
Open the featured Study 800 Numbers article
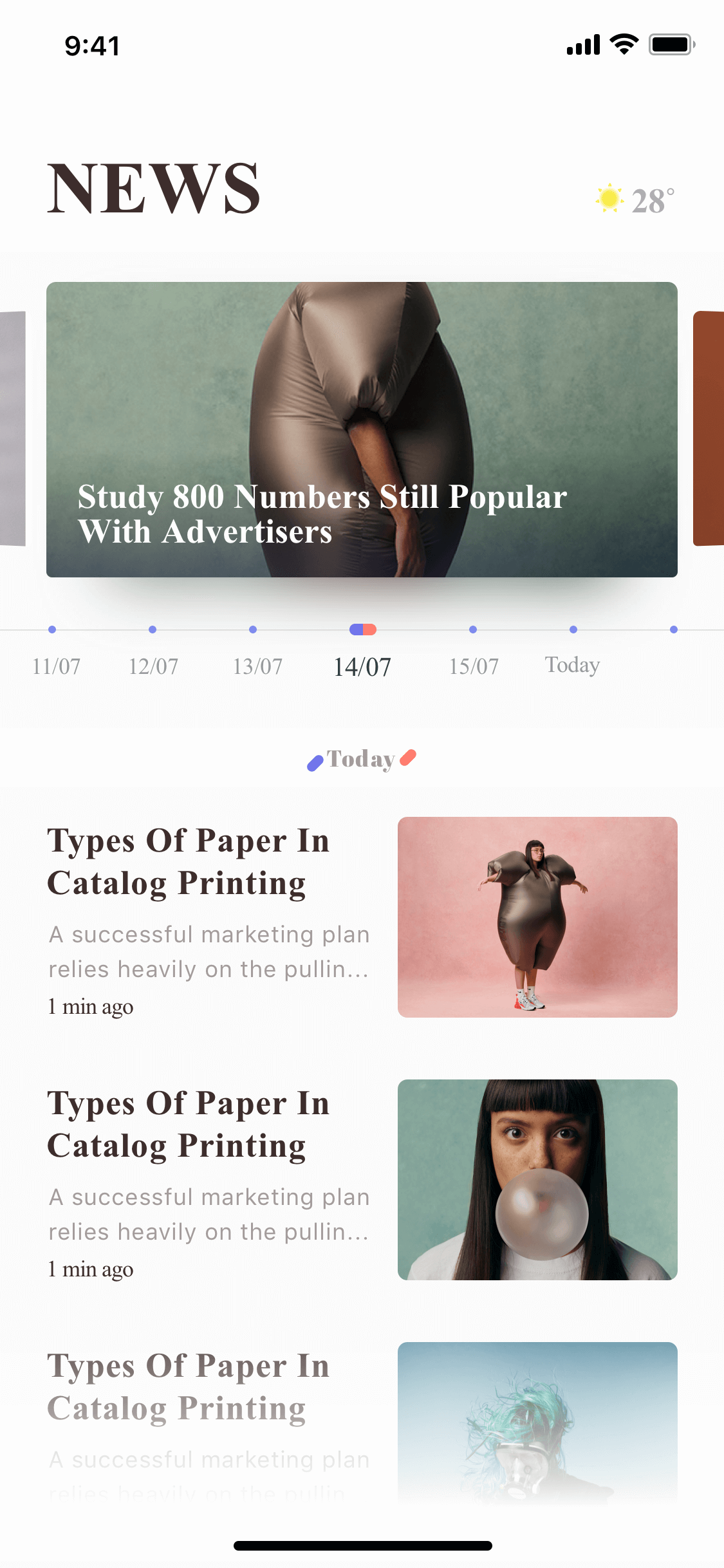362,429
